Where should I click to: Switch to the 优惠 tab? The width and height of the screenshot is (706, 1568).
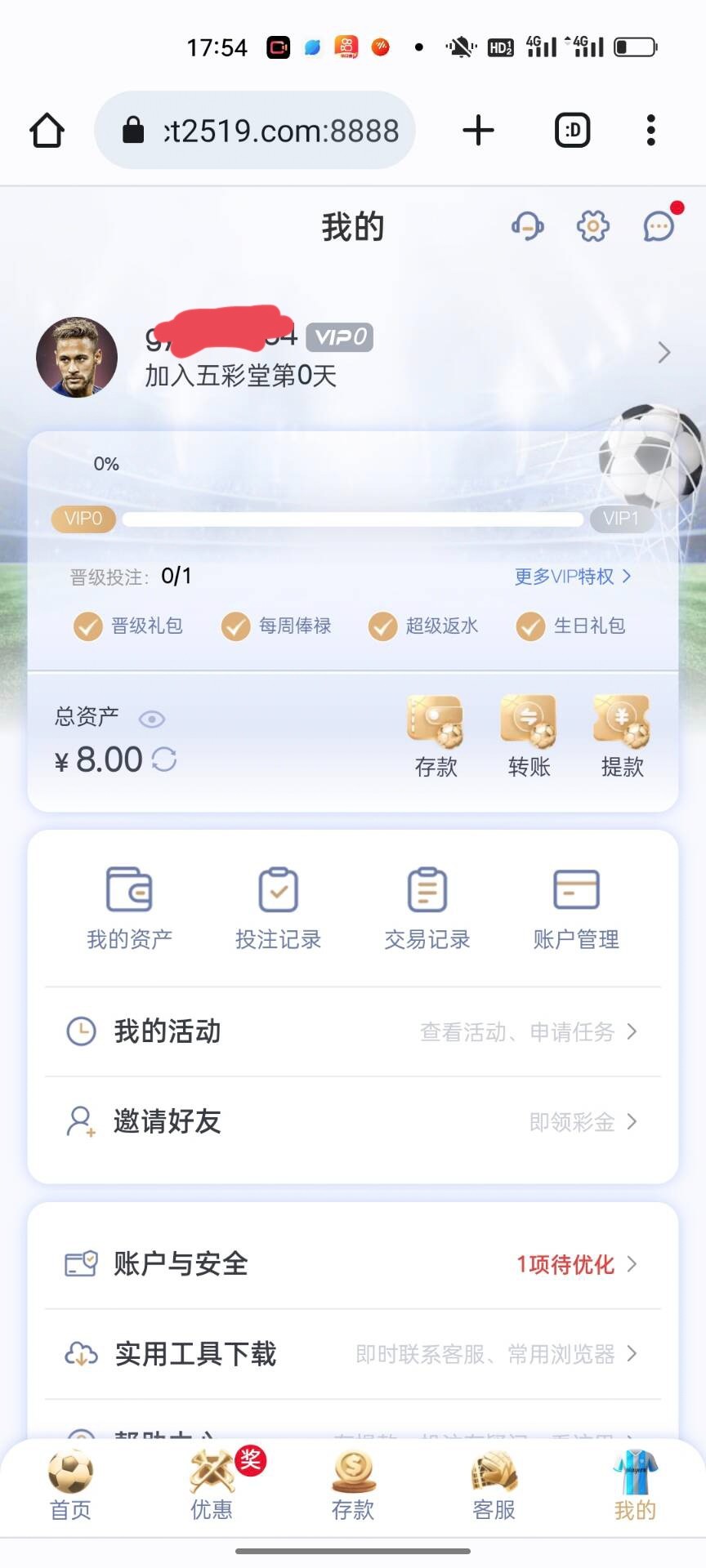pos(212,1486)
